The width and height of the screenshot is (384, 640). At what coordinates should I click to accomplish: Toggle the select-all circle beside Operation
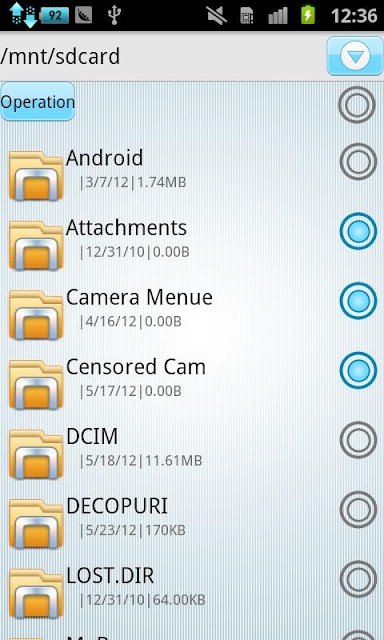pos(357,105)
